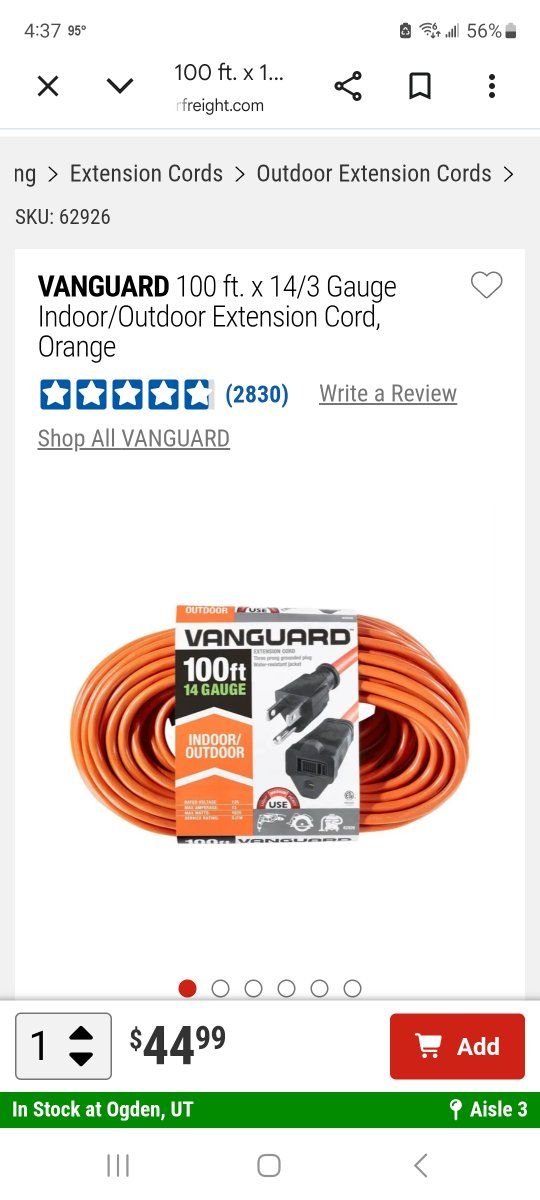Open recent apps from navigation bar
Viewport: 540px width, 1200px height.
pyautogui.click(x=118, y=1165)
